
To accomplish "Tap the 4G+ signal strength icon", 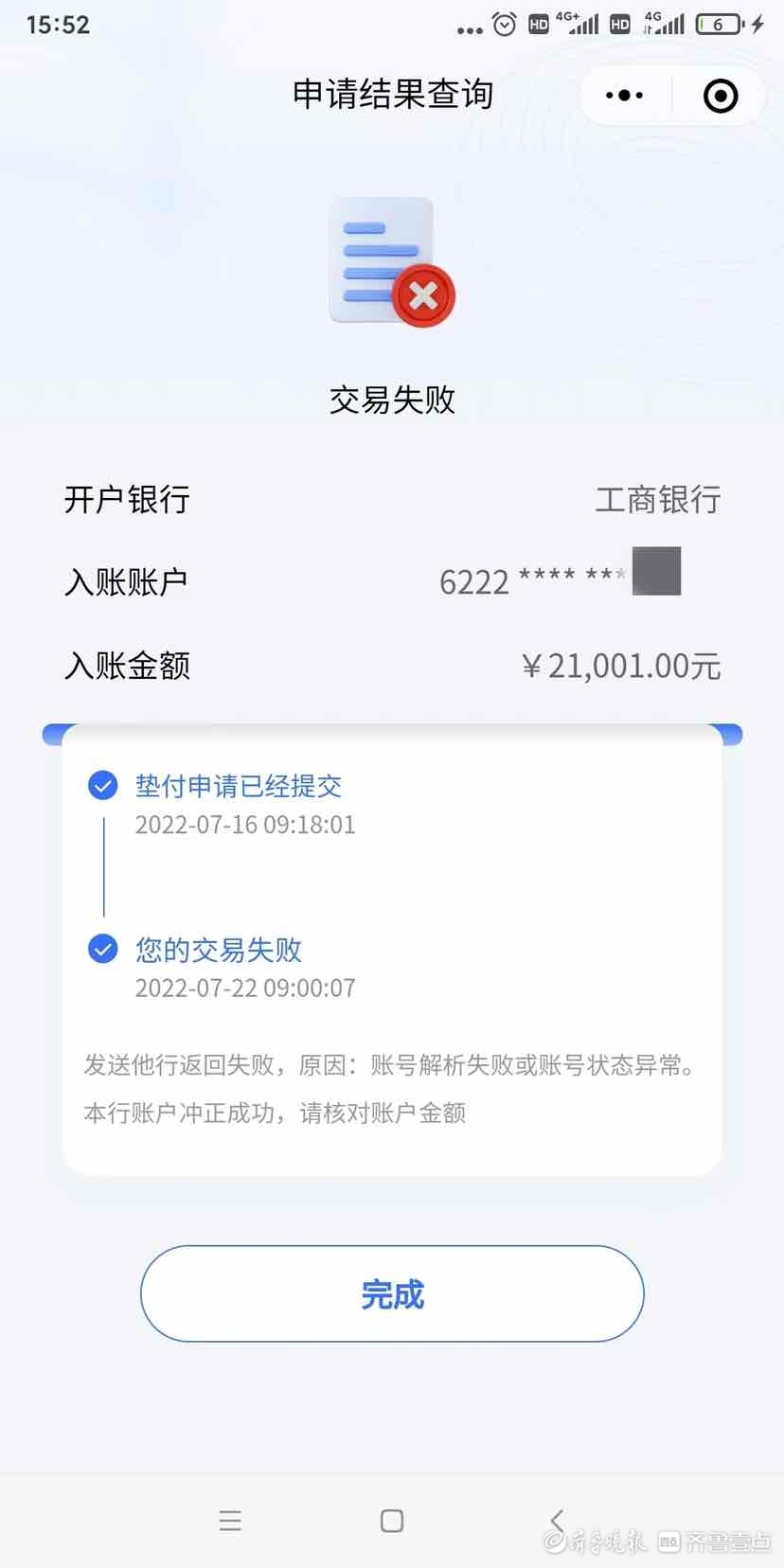I will pos(579,24).
